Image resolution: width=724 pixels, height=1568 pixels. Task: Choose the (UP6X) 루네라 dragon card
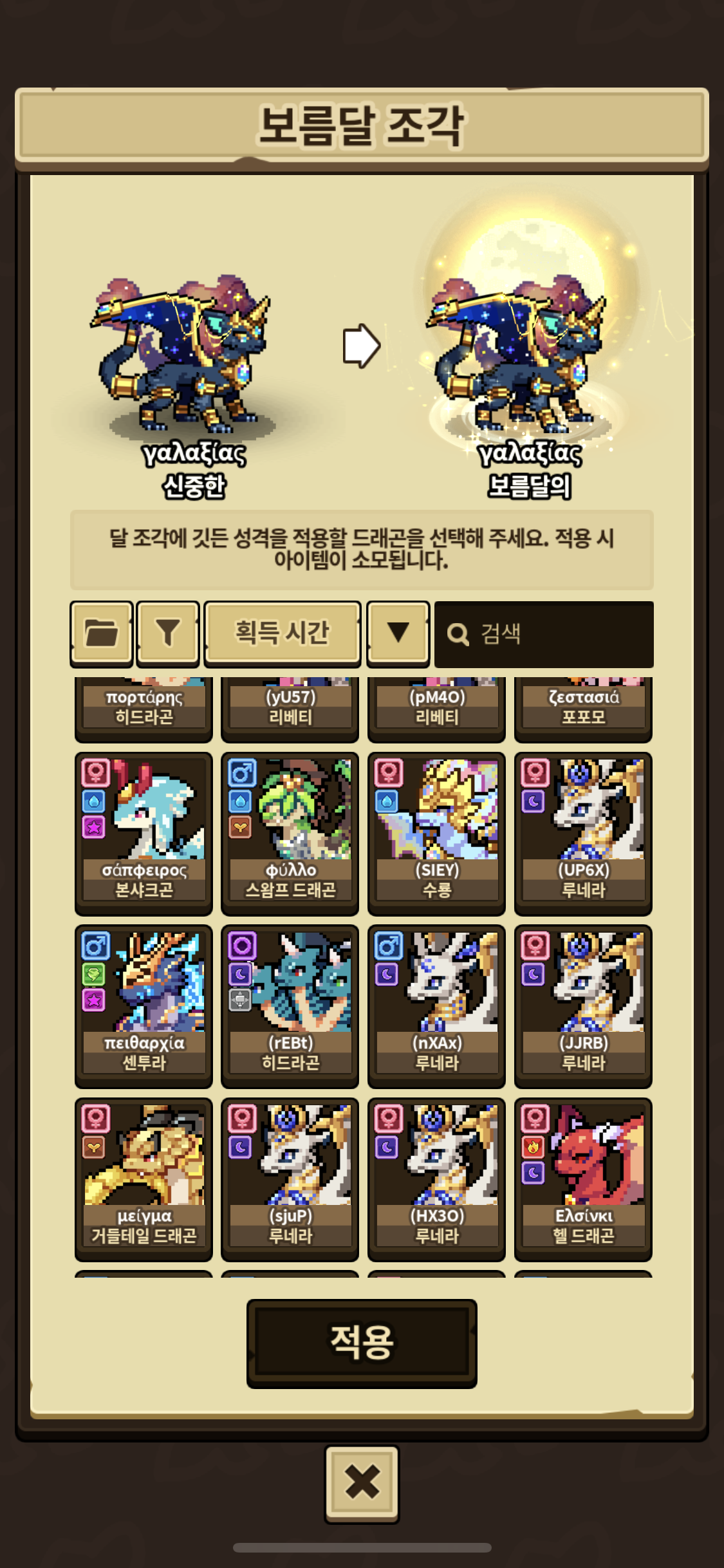pyautogui.click(x=583, y=833)
